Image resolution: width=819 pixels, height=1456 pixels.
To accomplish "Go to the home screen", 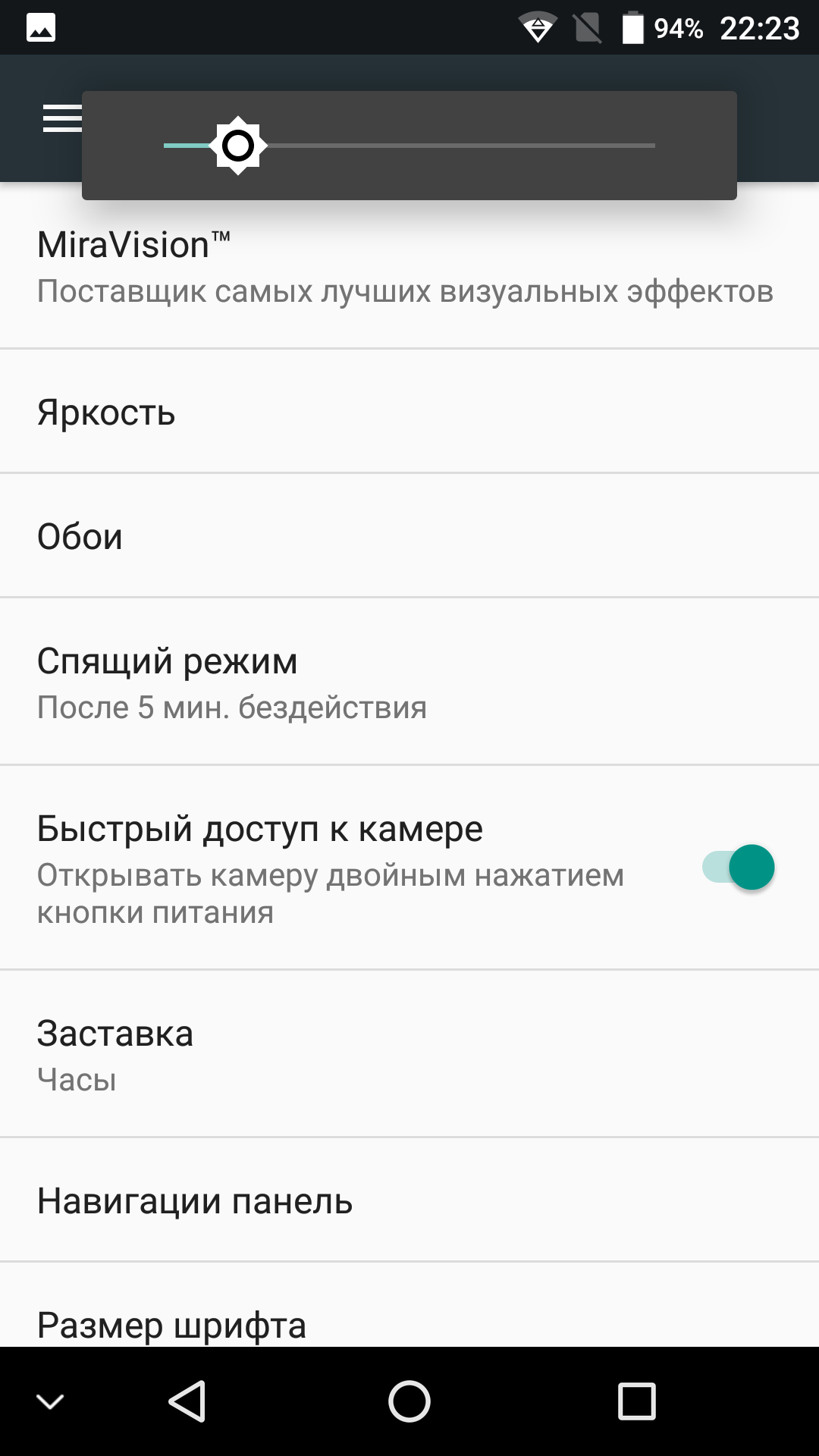I will [x=409, y=1401].
